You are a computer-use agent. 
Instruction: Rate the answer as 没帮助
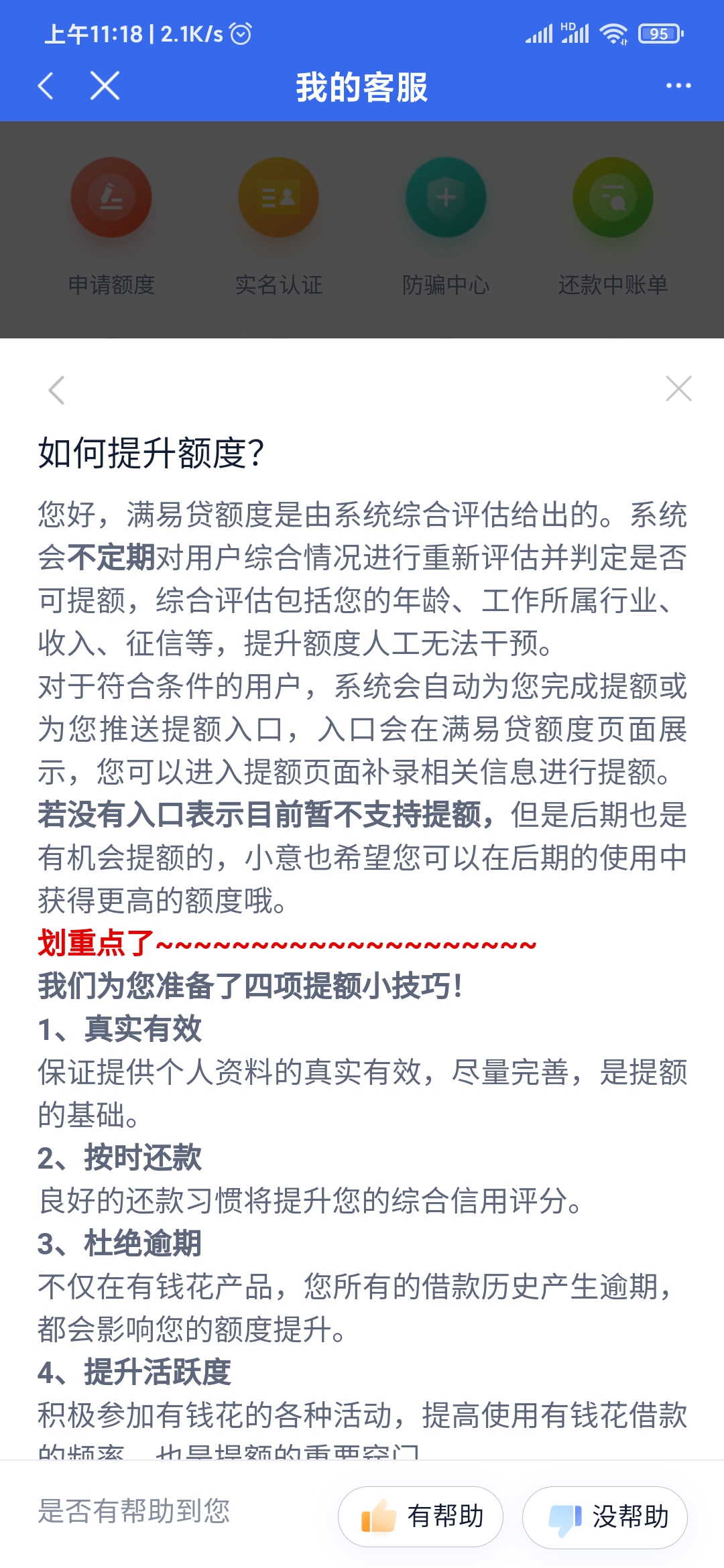[x=605, y=1516]
